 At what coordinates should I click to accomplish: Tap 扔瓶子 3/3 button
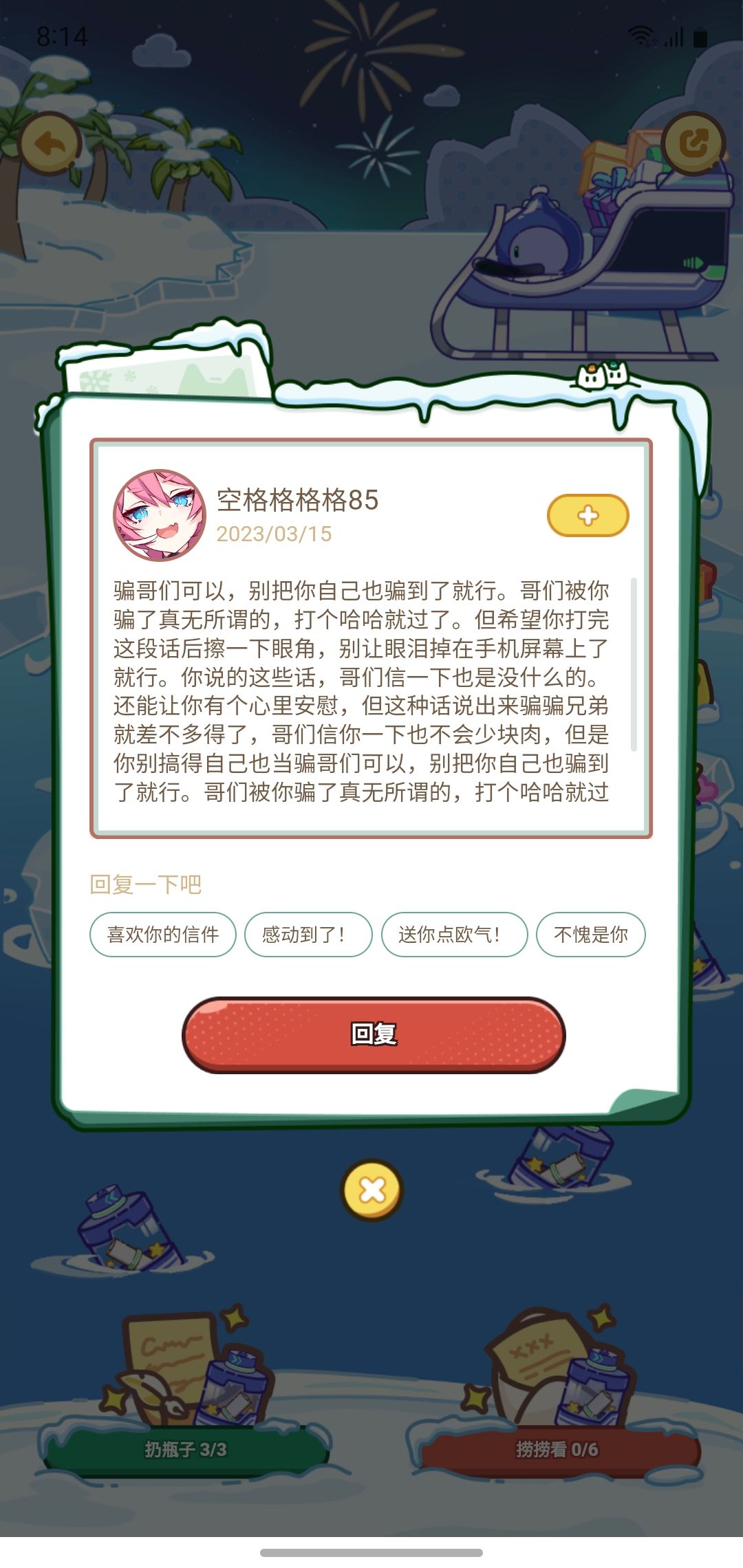click(x=186, y=1449)
